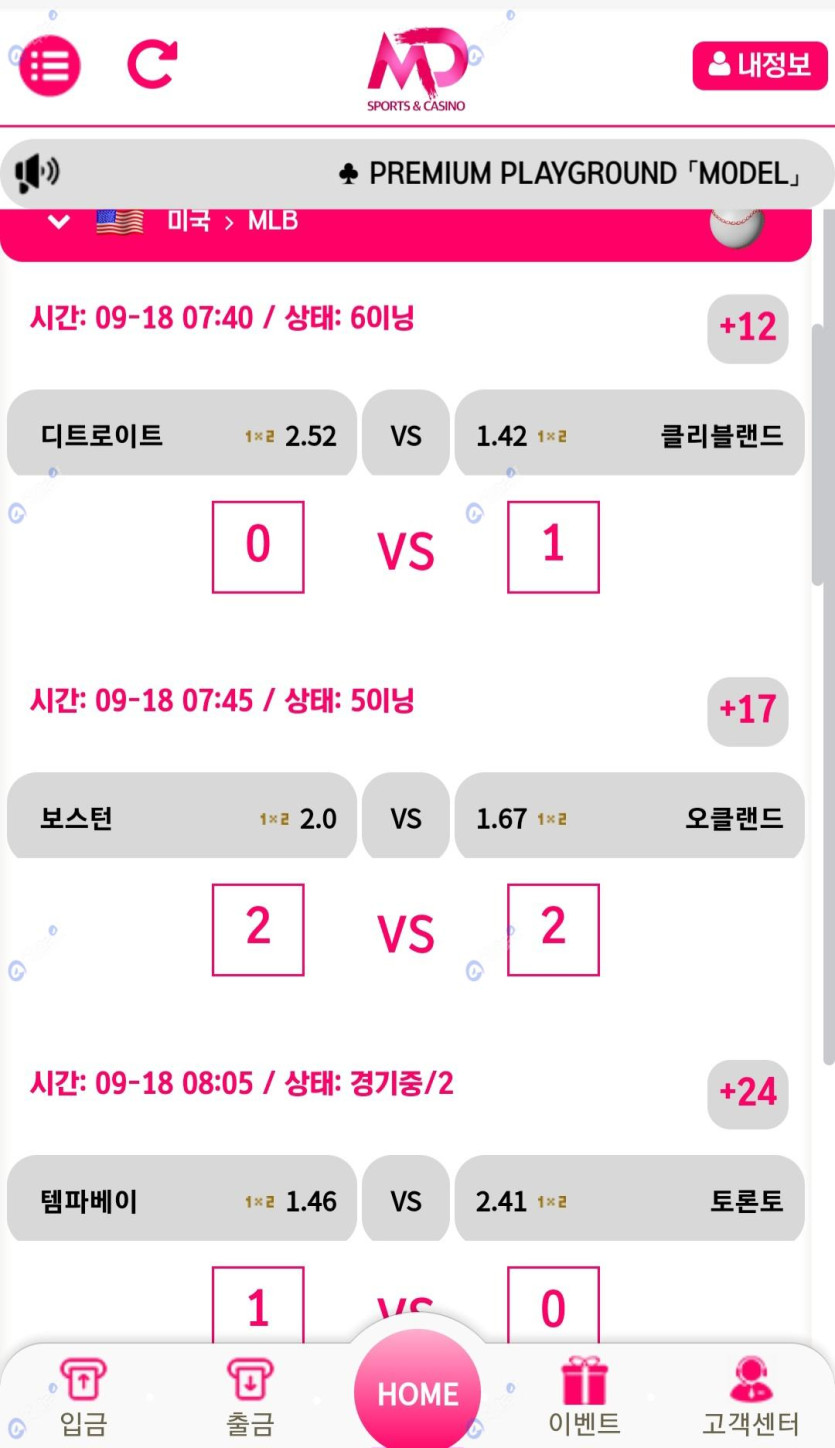Return to HOME
The image size is (835, 1448).
[x=417, y=1392]
